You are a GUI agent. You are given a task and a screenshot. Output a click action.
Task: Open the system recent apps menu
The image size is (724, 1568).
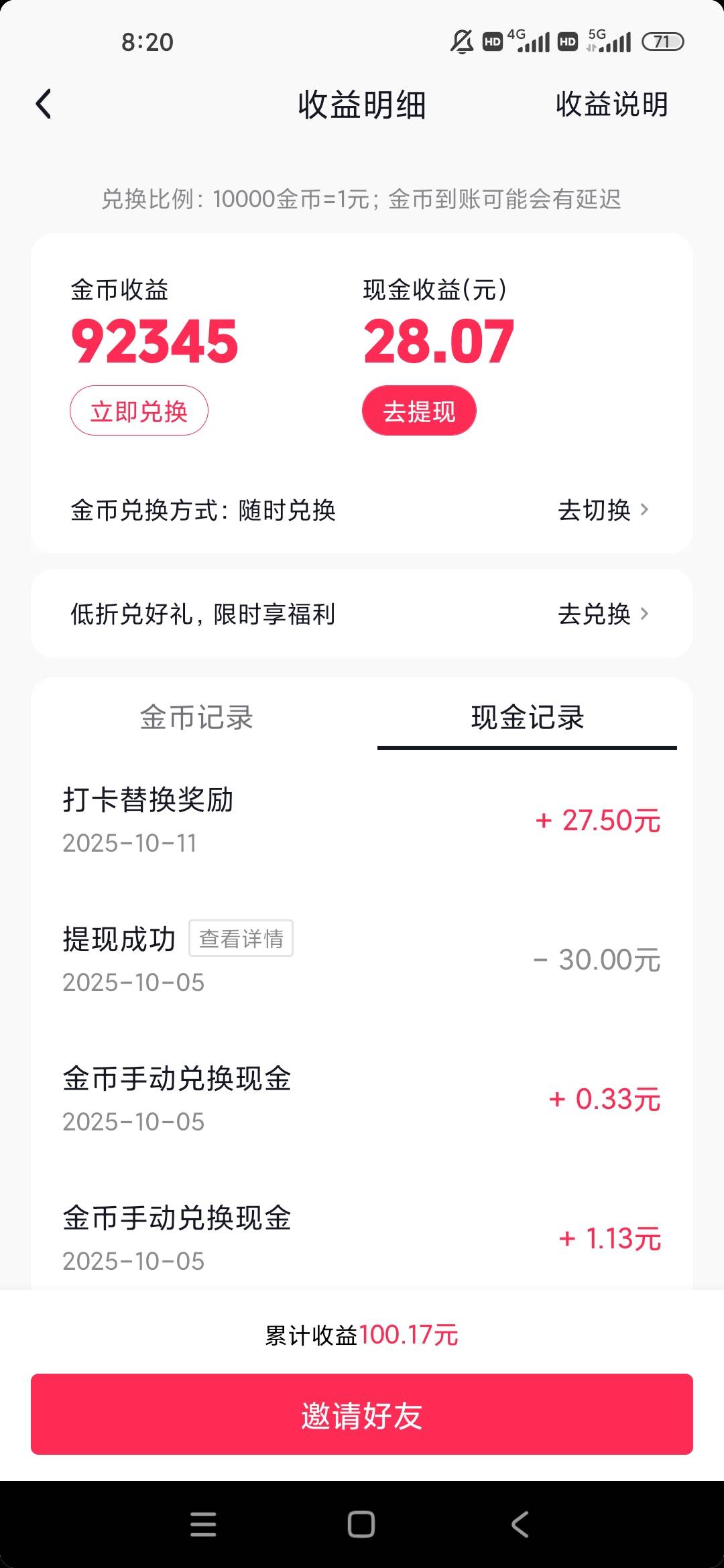coord(203,1524)
